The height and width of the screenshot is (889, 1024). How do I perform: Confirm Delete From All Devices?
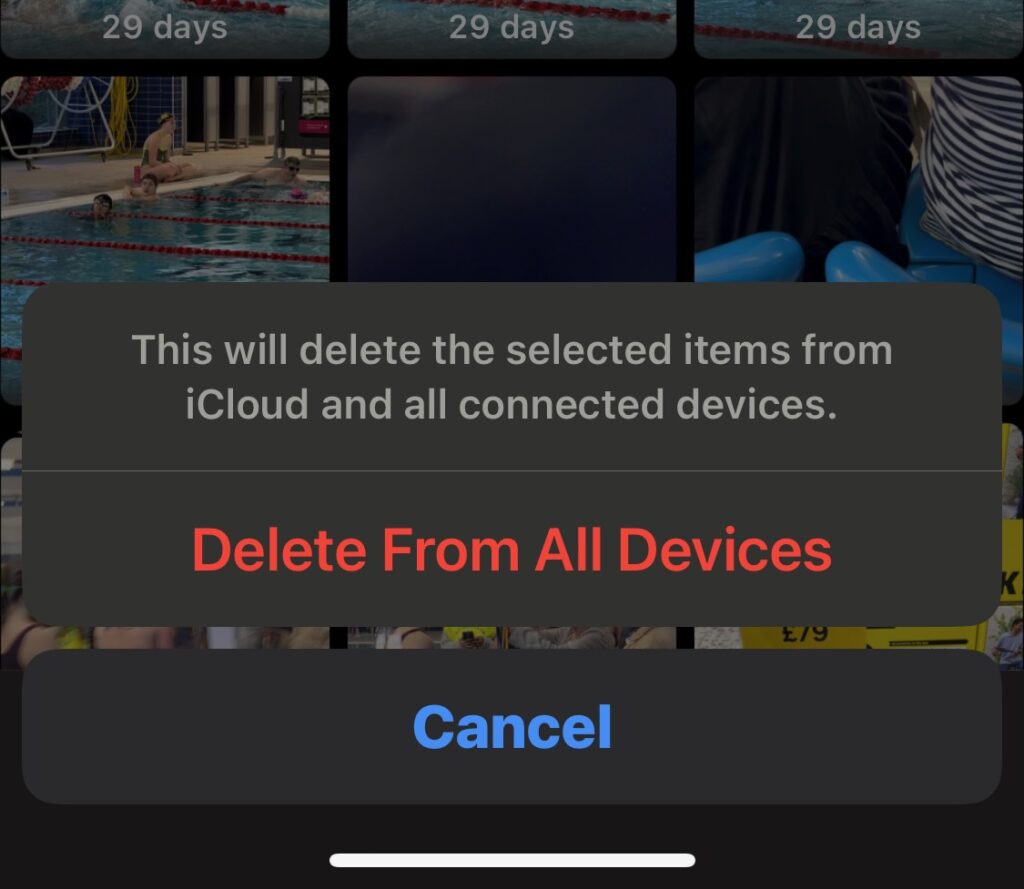pos(511,549)
